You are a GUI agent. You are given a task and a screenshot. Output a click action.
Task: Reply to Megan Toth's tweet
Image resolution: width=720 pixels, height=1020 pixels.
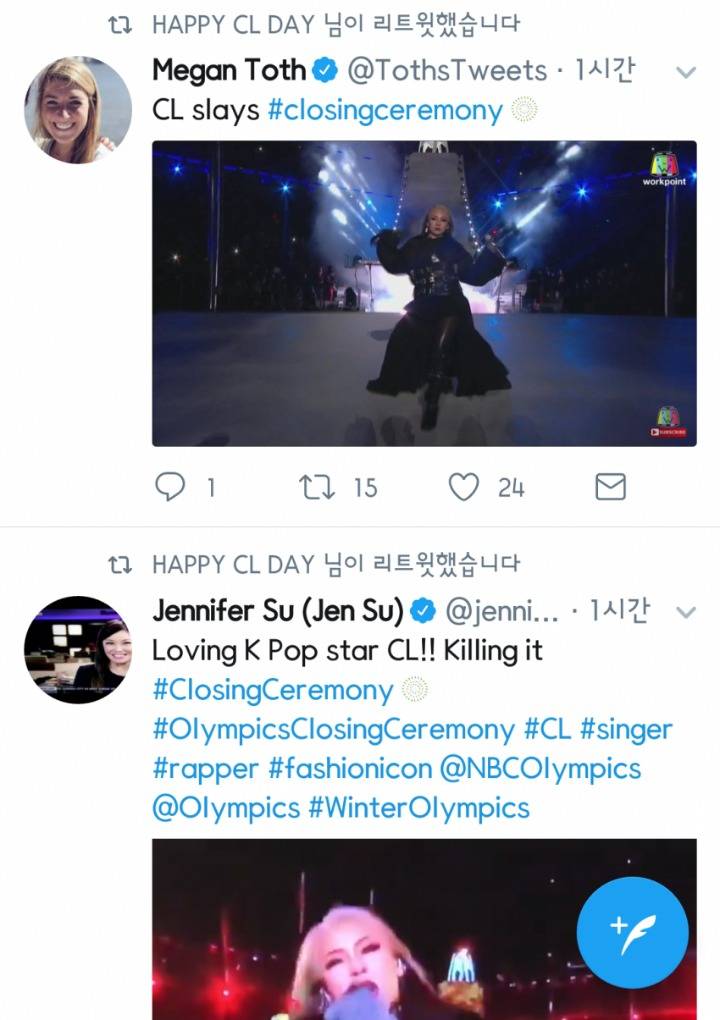(x=172, y=487)
